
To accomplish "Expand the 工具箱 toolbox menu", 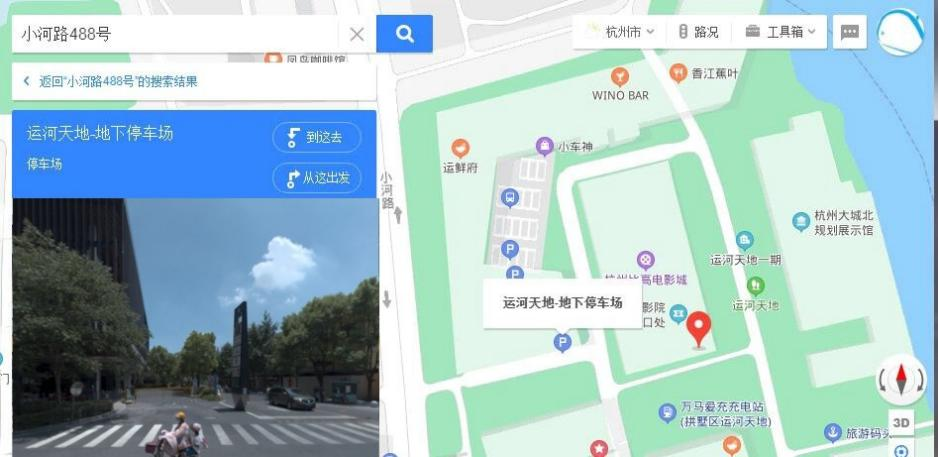I will tap(780, 31).
